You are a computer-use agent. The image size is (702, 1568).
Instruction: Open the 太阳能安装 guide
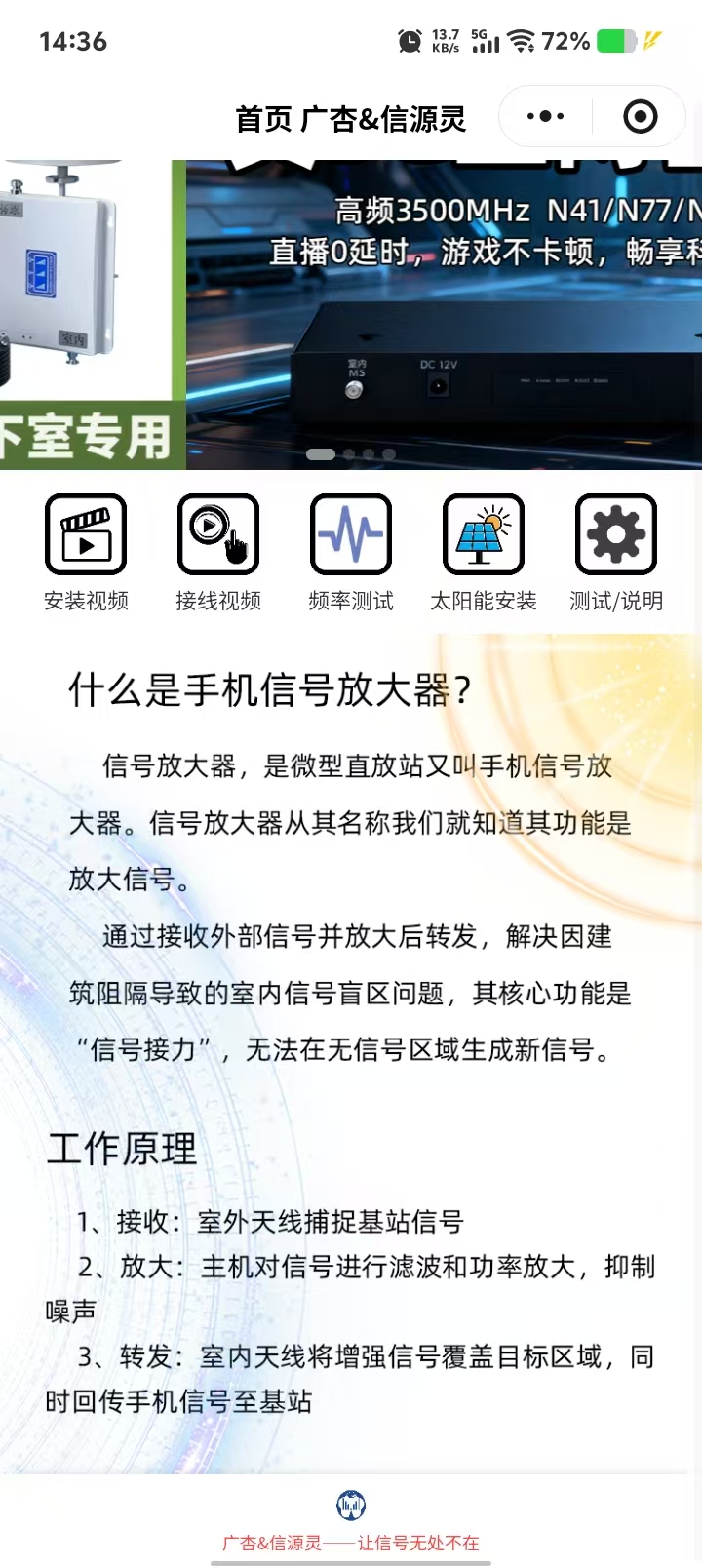(484, 552)
